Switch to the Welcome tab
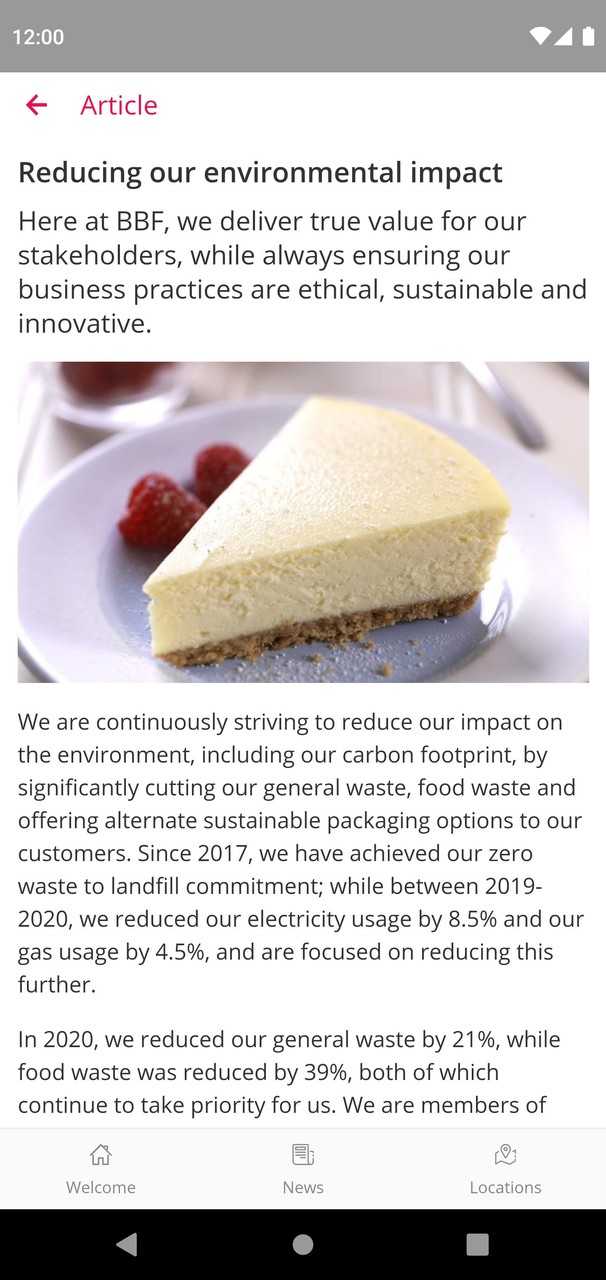This screenshot has width=606, height=1280. click(101, 1169)
